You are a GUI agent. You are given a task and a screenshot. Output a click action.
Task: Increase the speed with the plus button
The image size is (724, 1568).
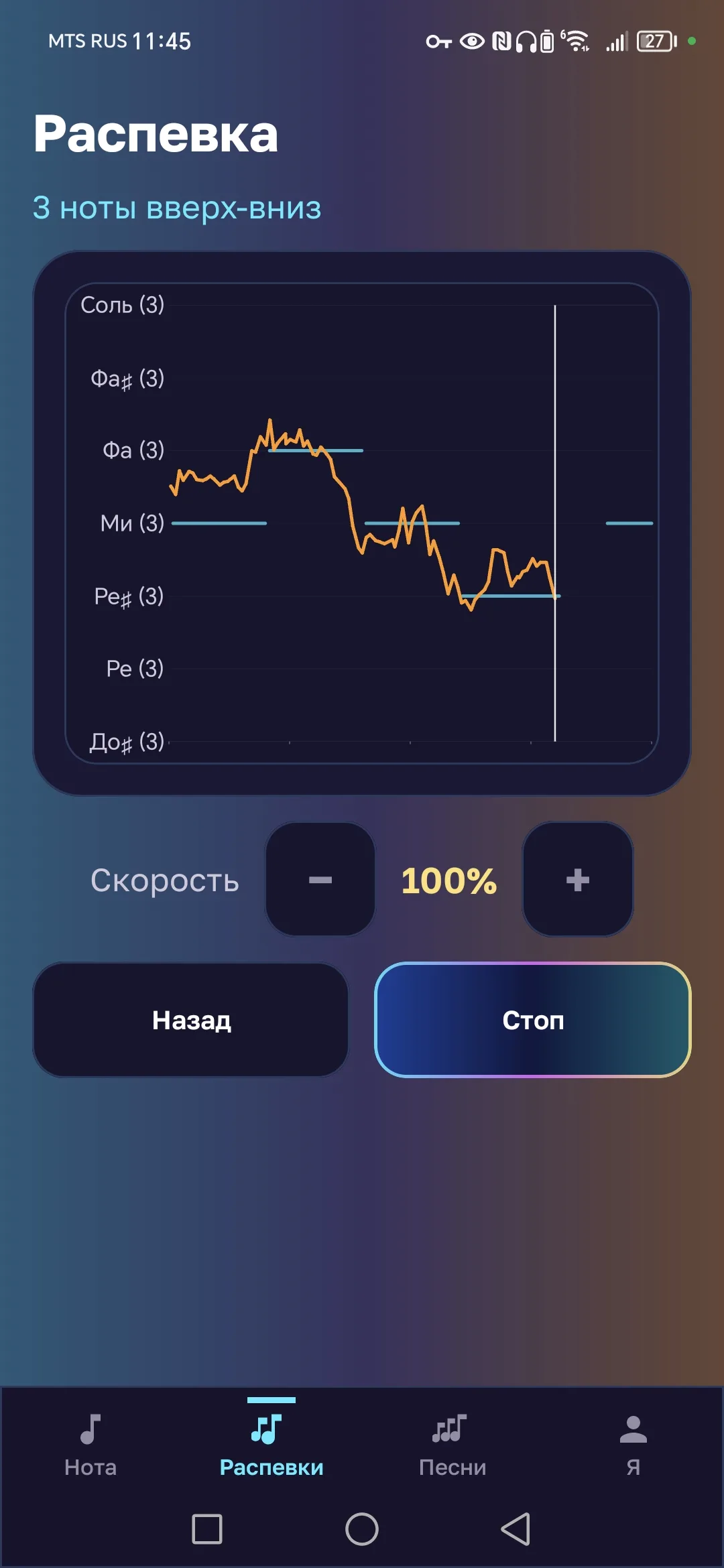[x=578, y=879]
